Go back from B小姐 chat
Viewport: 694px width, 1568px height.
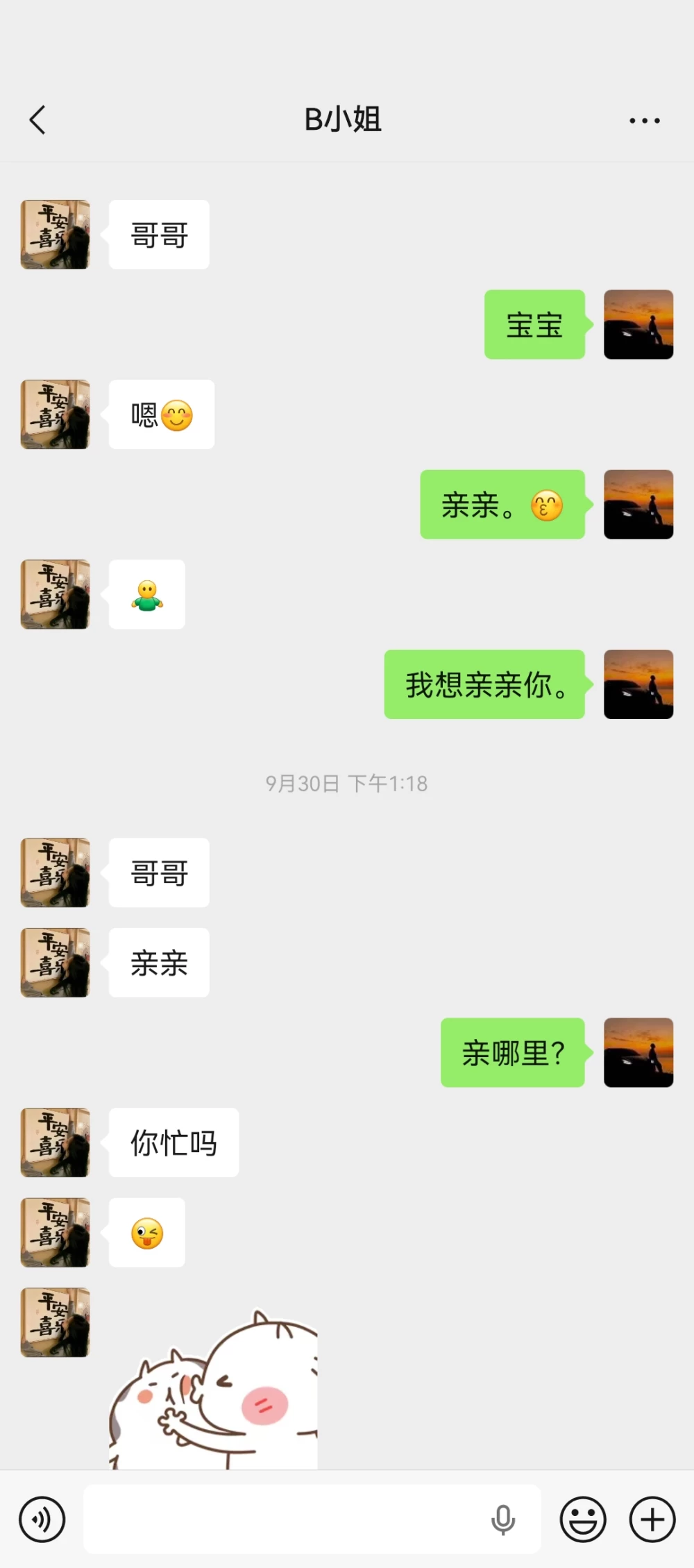37,120
